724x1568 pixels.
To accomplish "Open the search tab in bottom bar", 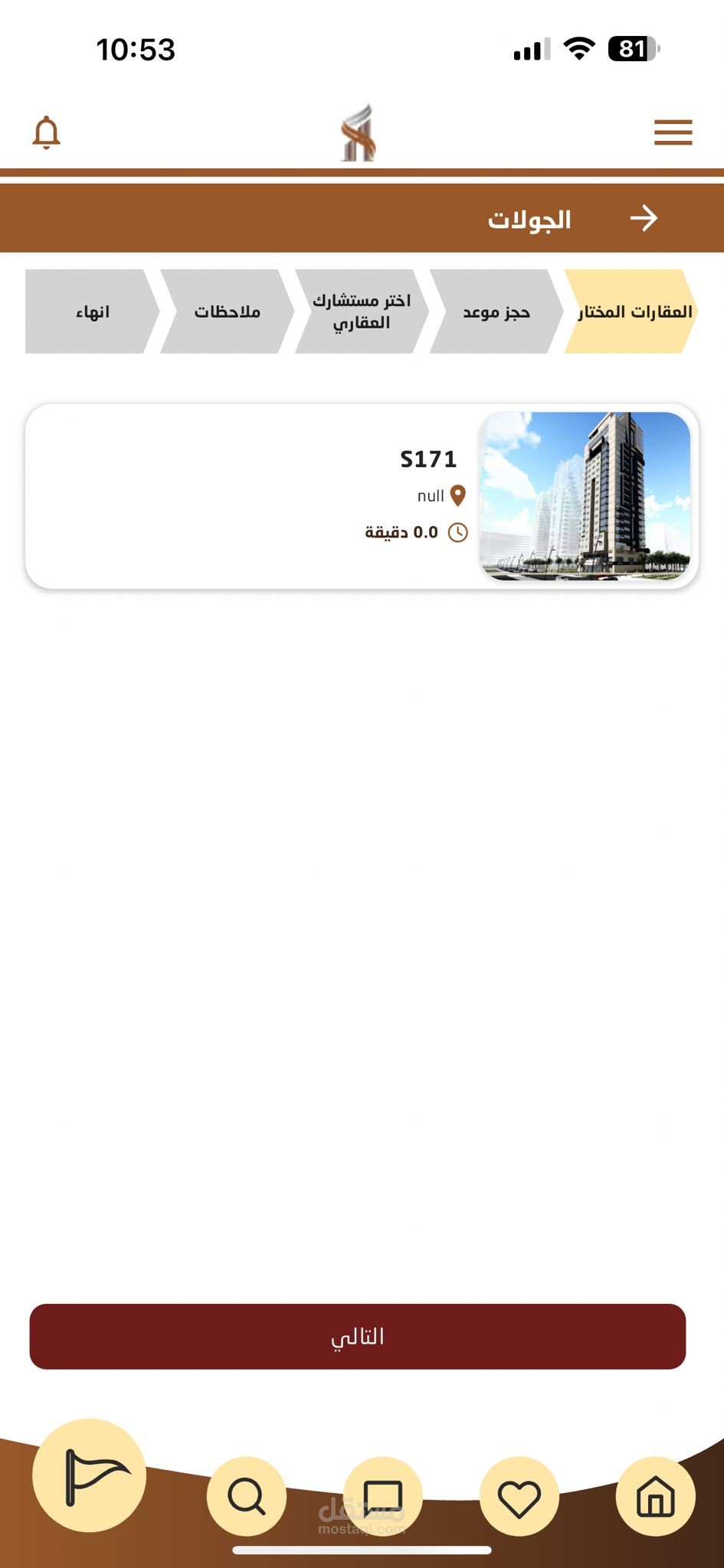I will coord(247,1496).
